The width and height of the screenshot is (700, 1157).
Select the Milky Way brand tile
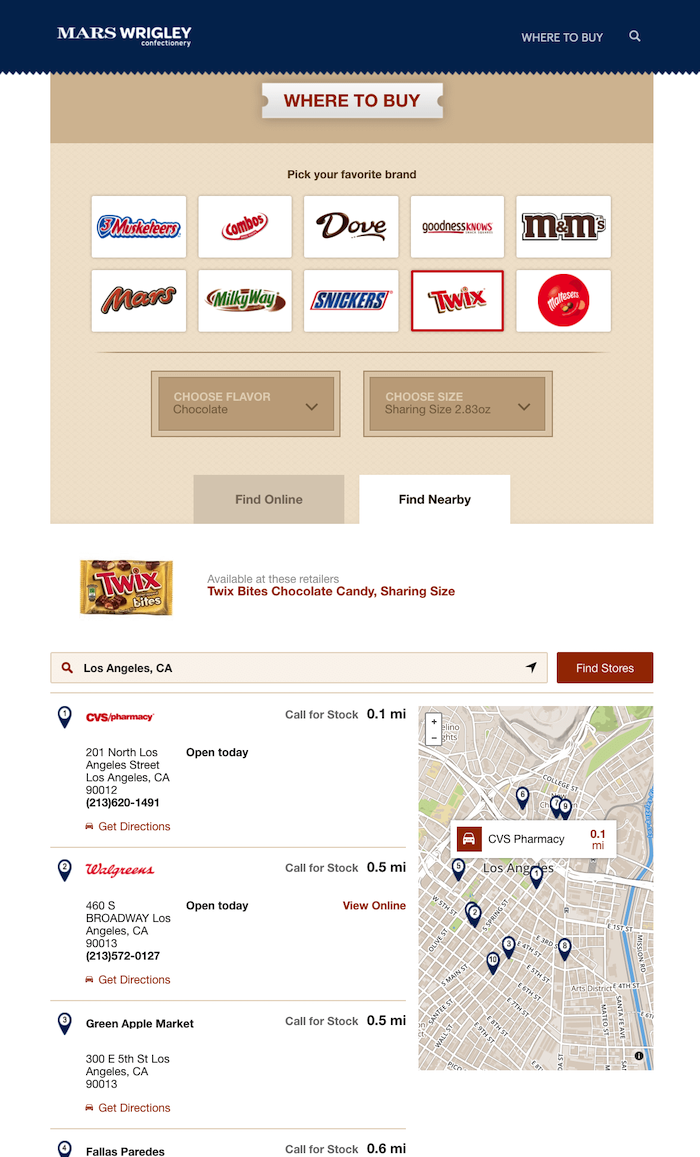point(245,300)
